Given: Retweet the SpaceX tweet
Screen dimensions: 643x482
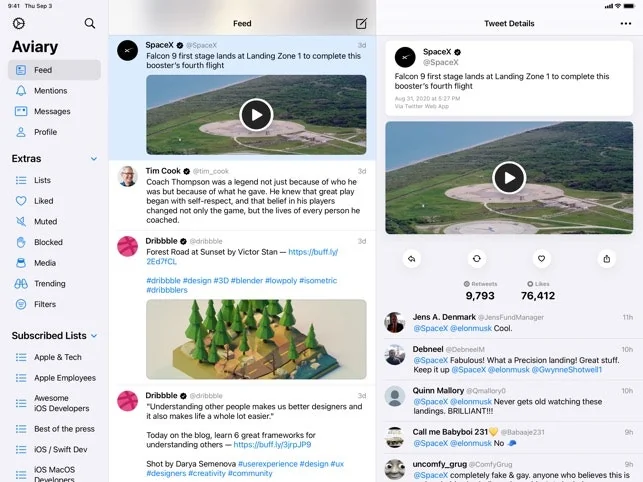Looking at the screenshot, I should (476, 258).
